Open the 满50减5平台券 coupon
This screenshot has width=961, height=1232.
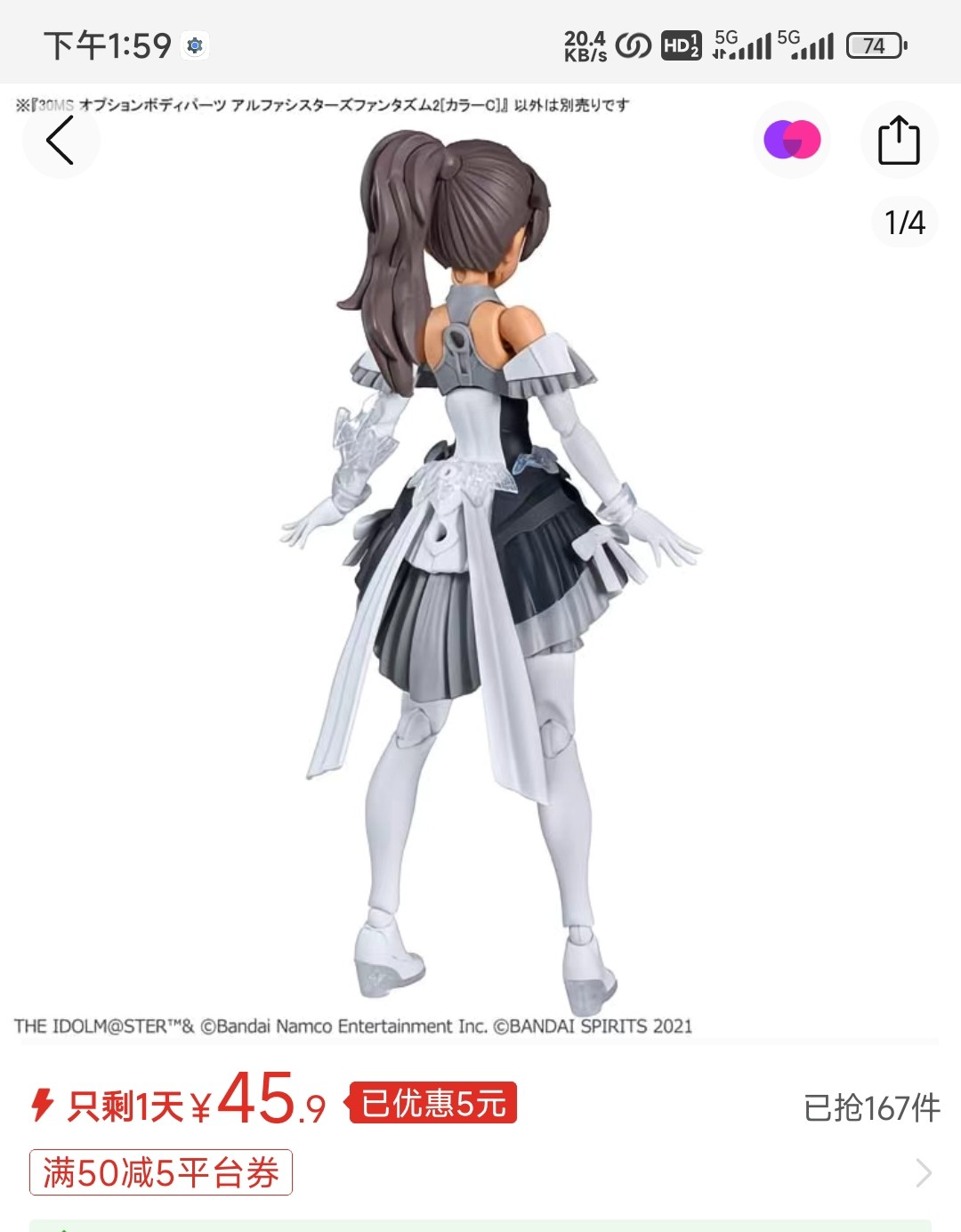click(x=161, y=1172)
